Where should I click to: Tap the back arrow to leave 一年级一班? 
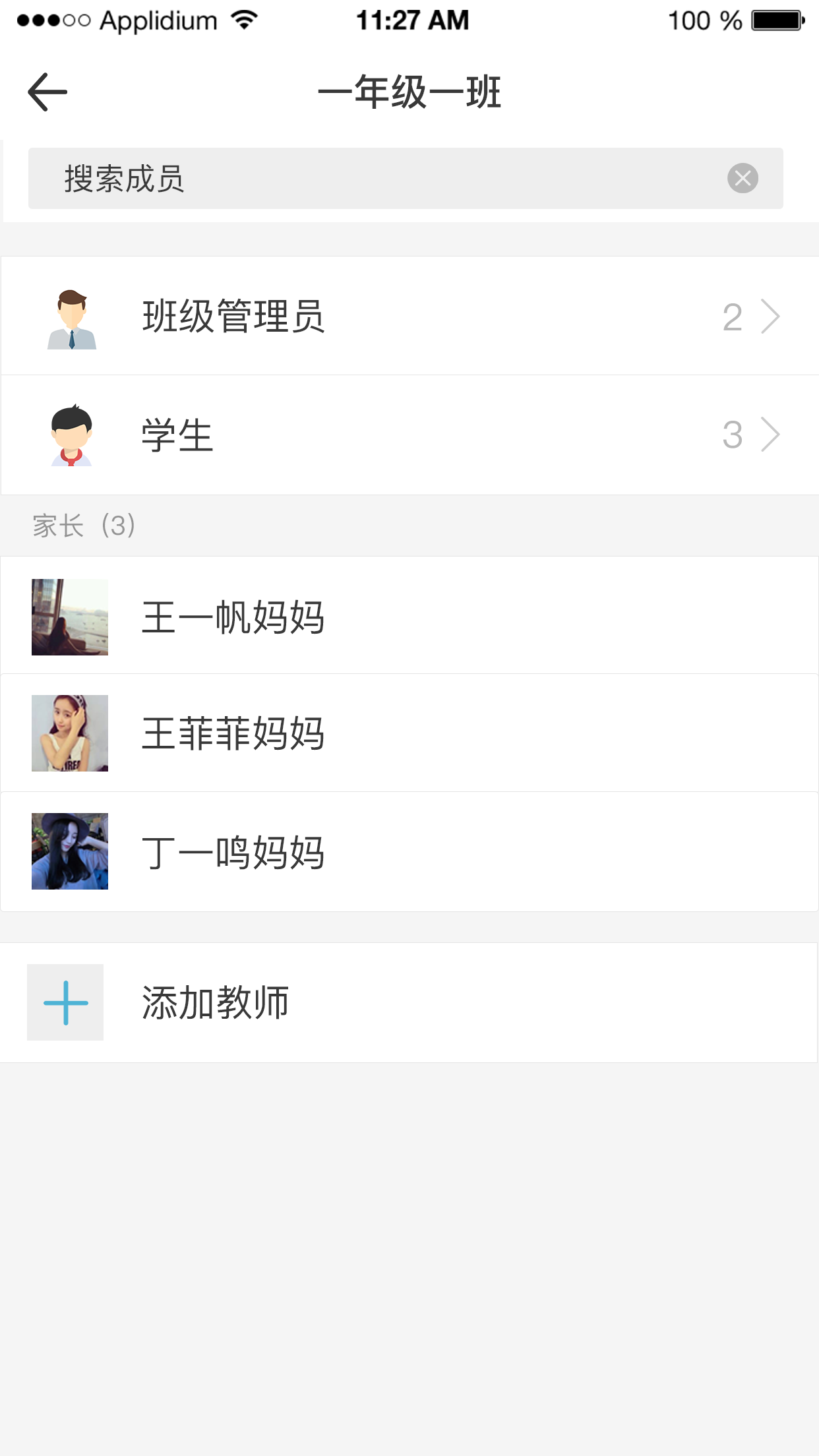pyautogui.click(x=46, y=91)
